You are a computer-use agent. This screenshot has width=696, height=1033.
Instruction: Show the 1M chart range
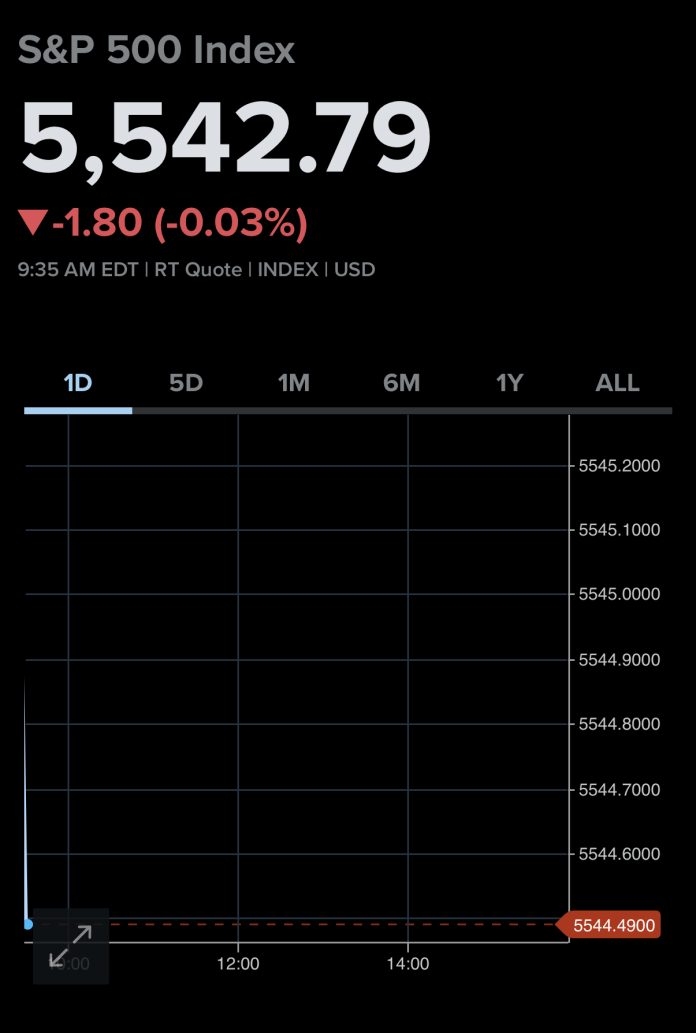tap(294, 383)
